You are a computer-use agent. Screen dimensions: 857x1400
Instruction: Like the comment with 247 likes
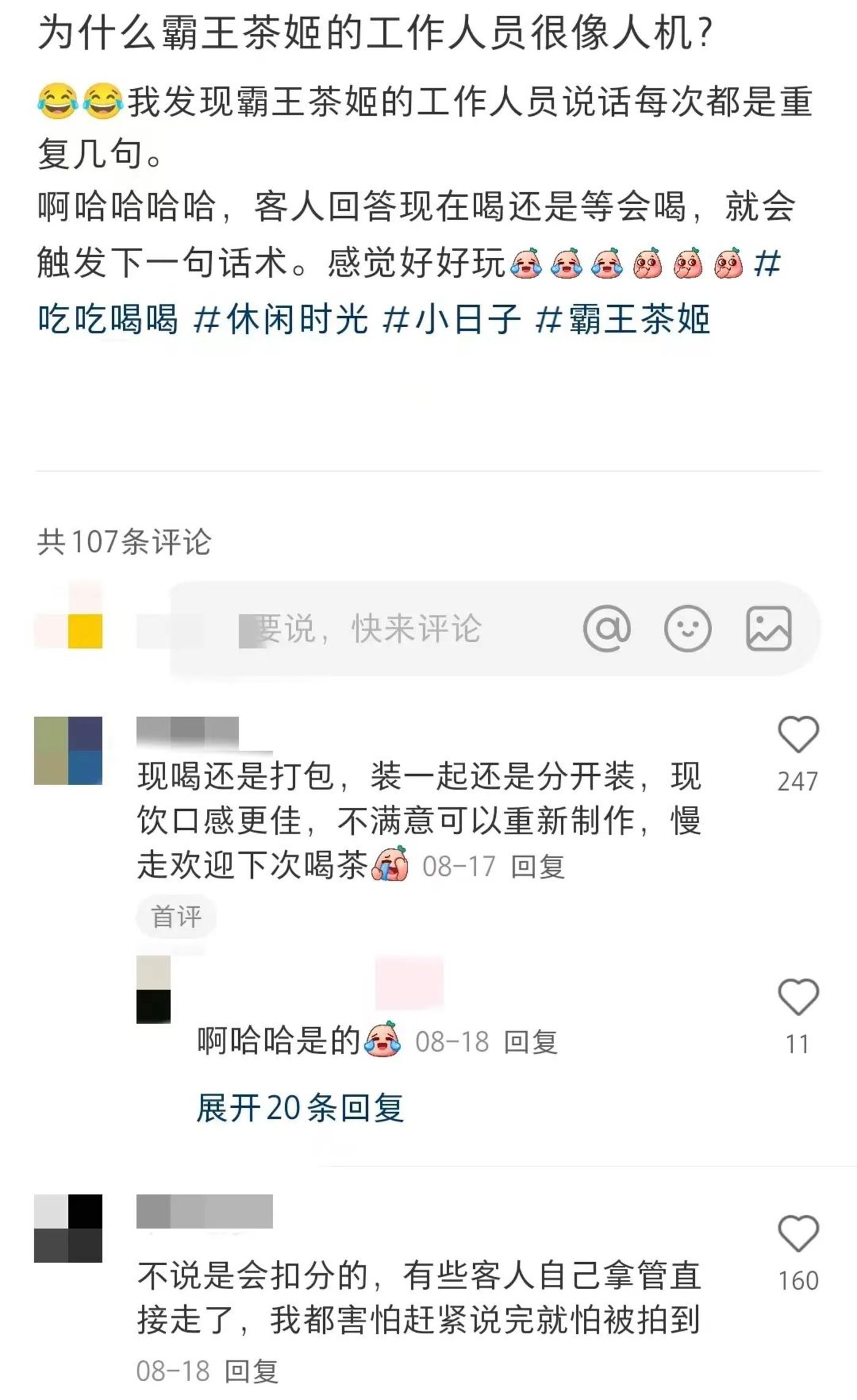click(798, 735)
